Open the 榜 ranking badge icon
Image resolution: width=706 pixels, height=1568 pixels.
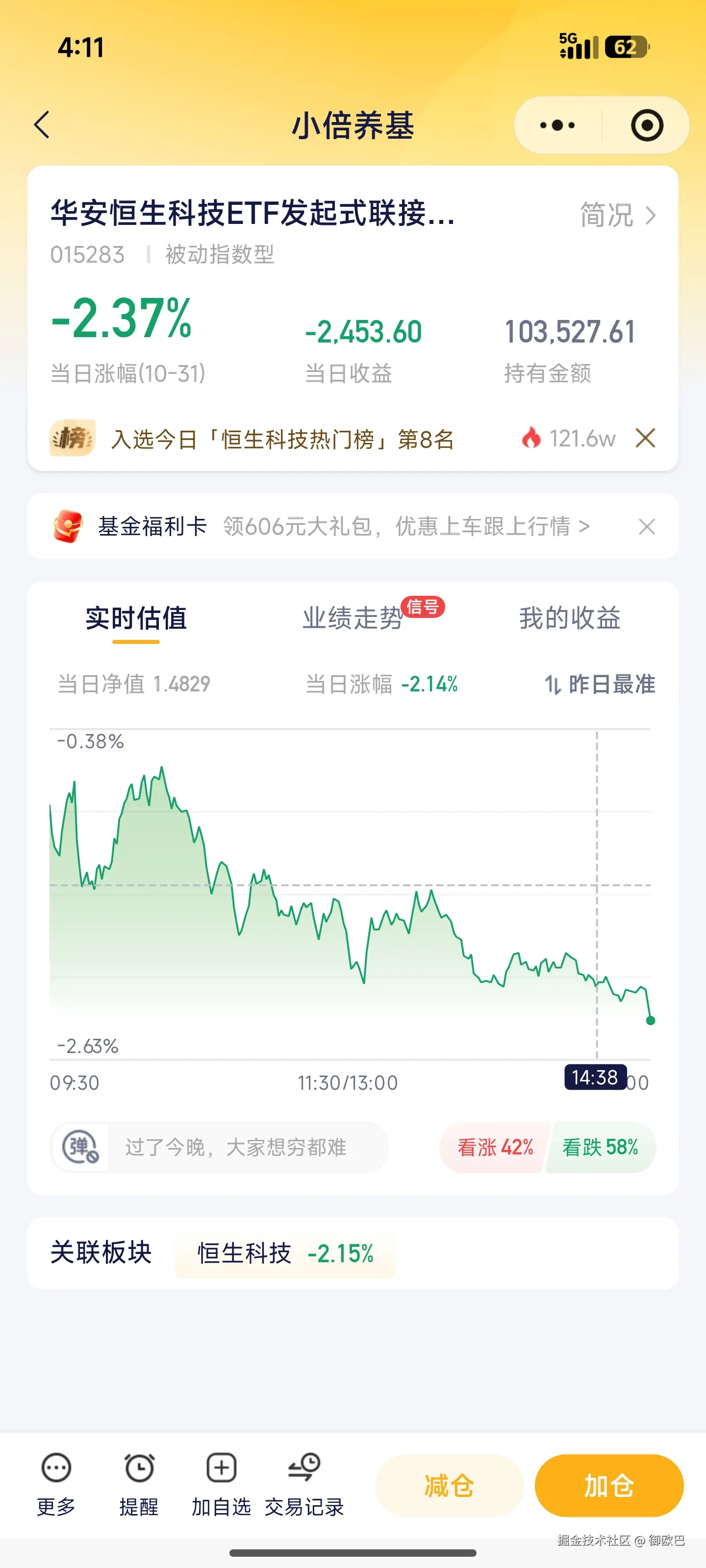coord(72,438)
